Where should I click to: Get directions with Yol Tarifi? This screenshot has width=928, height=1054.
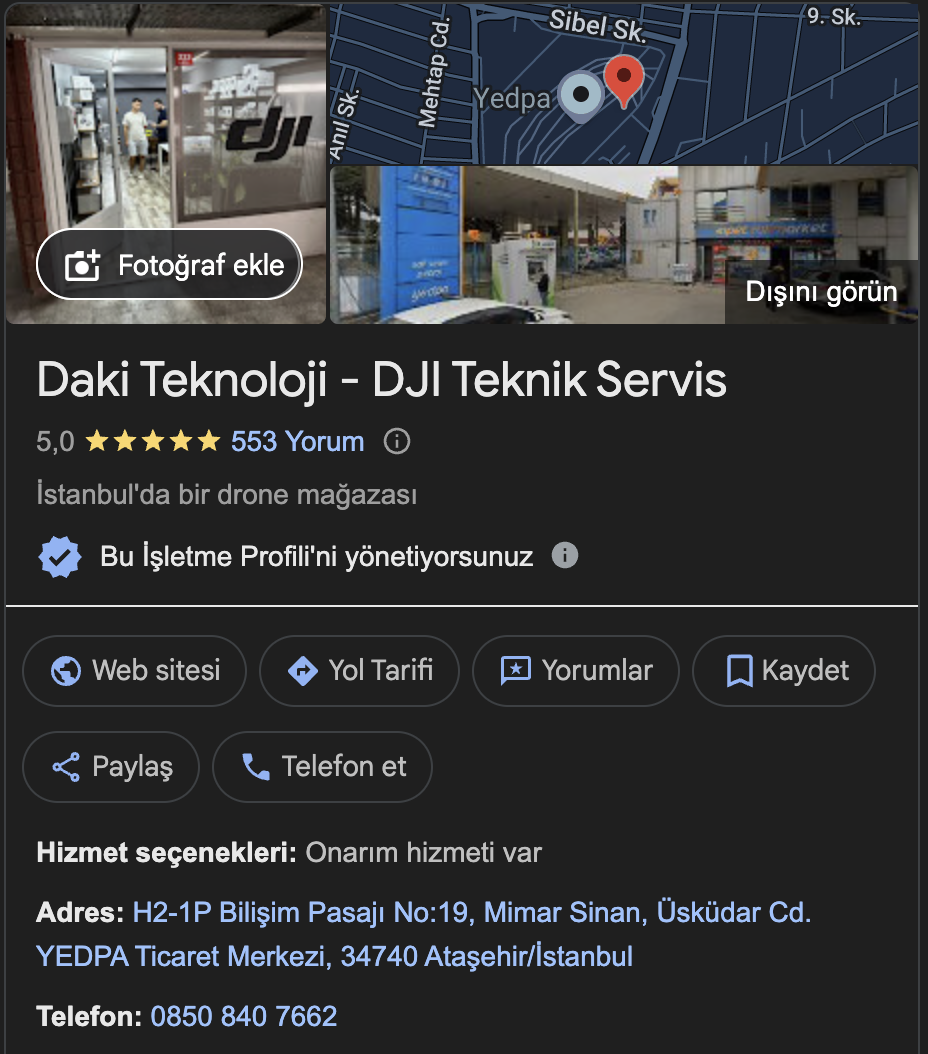(359, 670)
